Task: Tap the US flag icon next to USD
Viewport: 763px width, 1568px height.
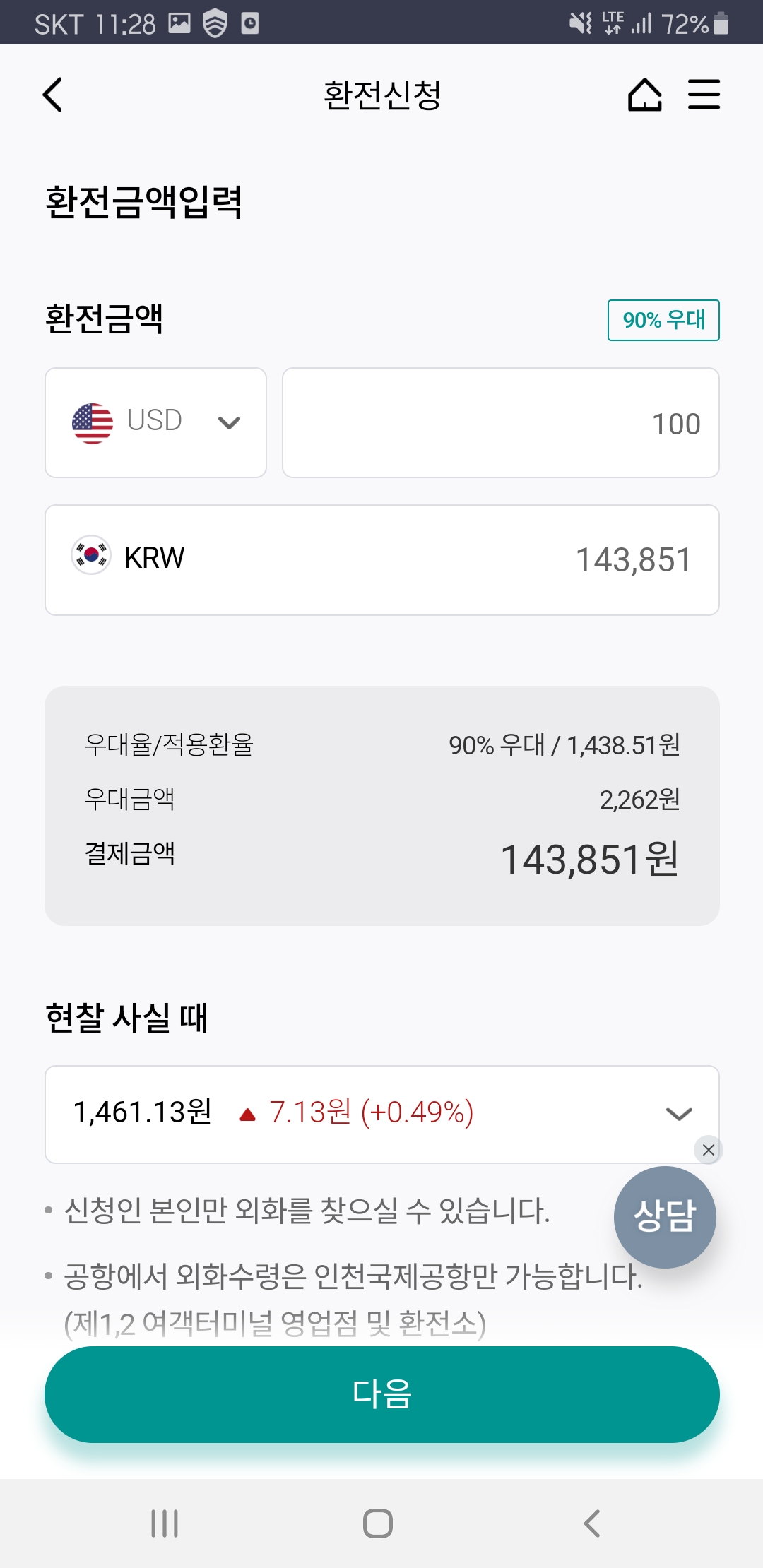Action: (93, 420)
